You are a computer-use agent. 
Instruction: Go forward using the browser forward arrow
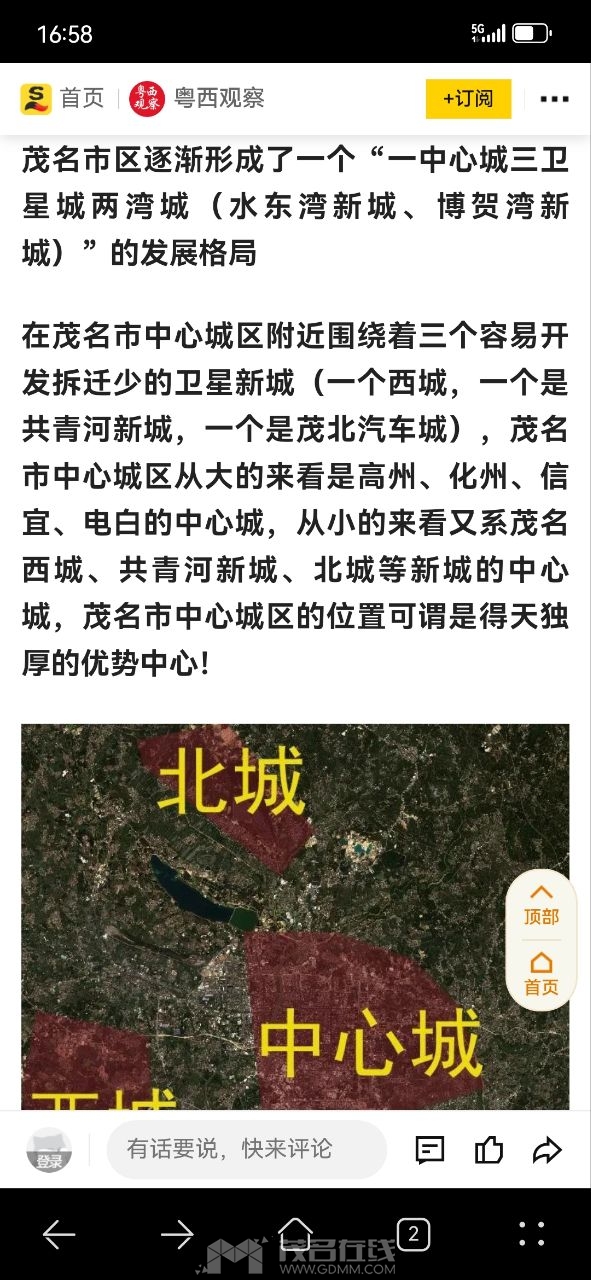pos(177,1235)
